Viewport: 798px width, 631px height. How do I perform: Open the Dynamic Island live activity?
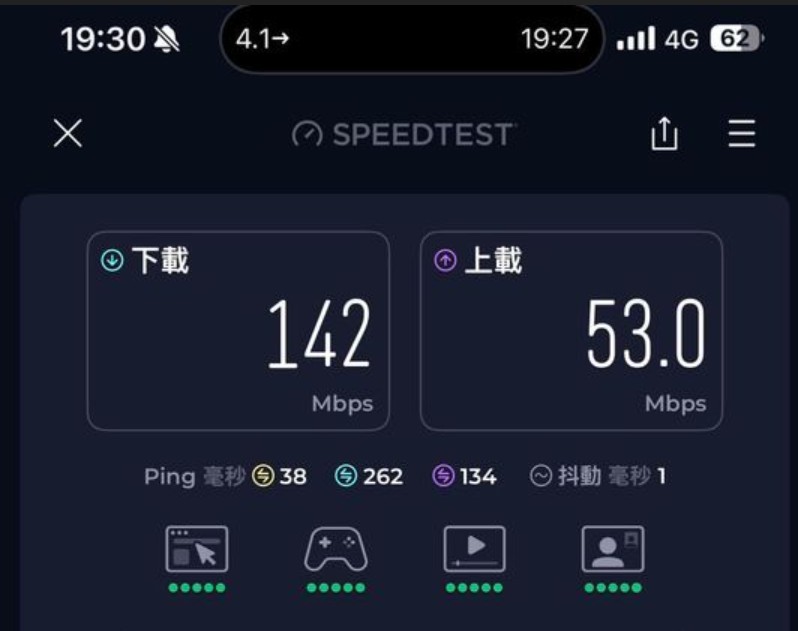coord(412,40)
